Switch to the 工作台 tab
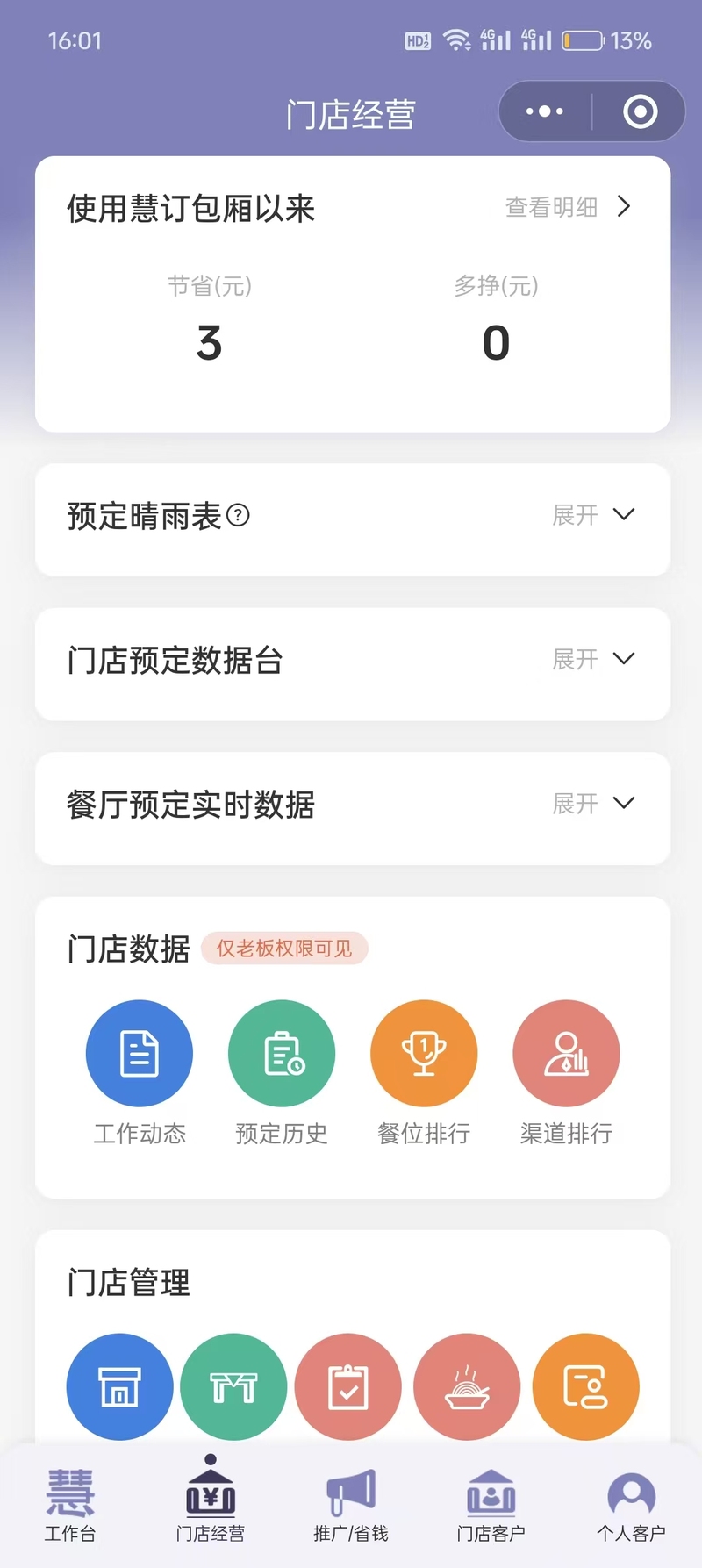 coord(70,1506)
